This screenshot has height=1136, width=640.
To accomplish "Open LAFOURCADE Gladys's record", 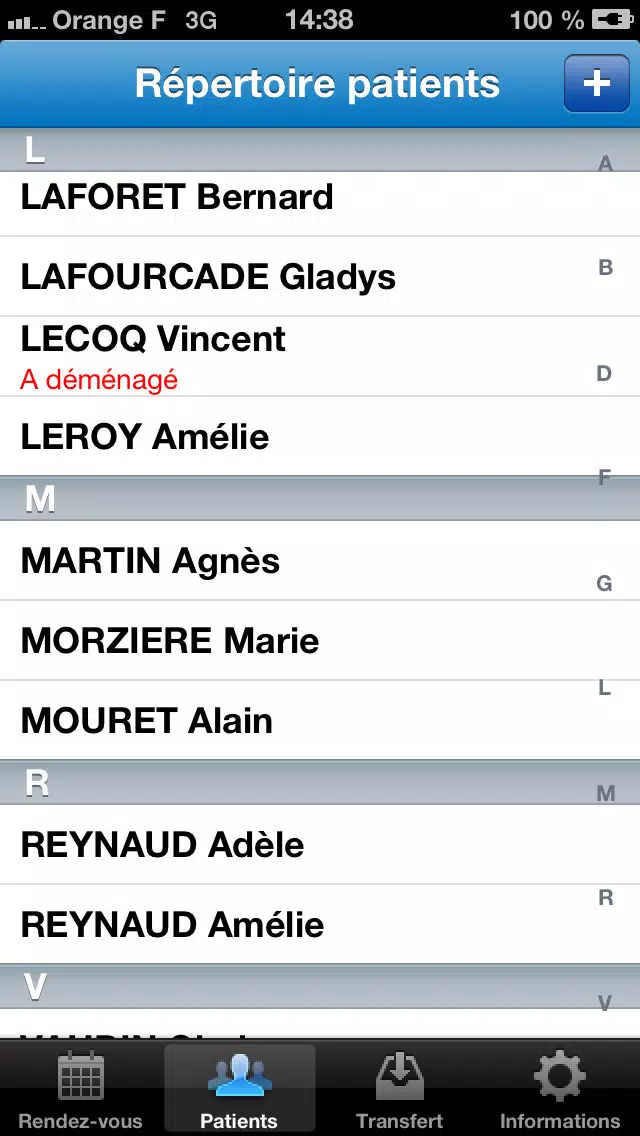I will 320,276.
